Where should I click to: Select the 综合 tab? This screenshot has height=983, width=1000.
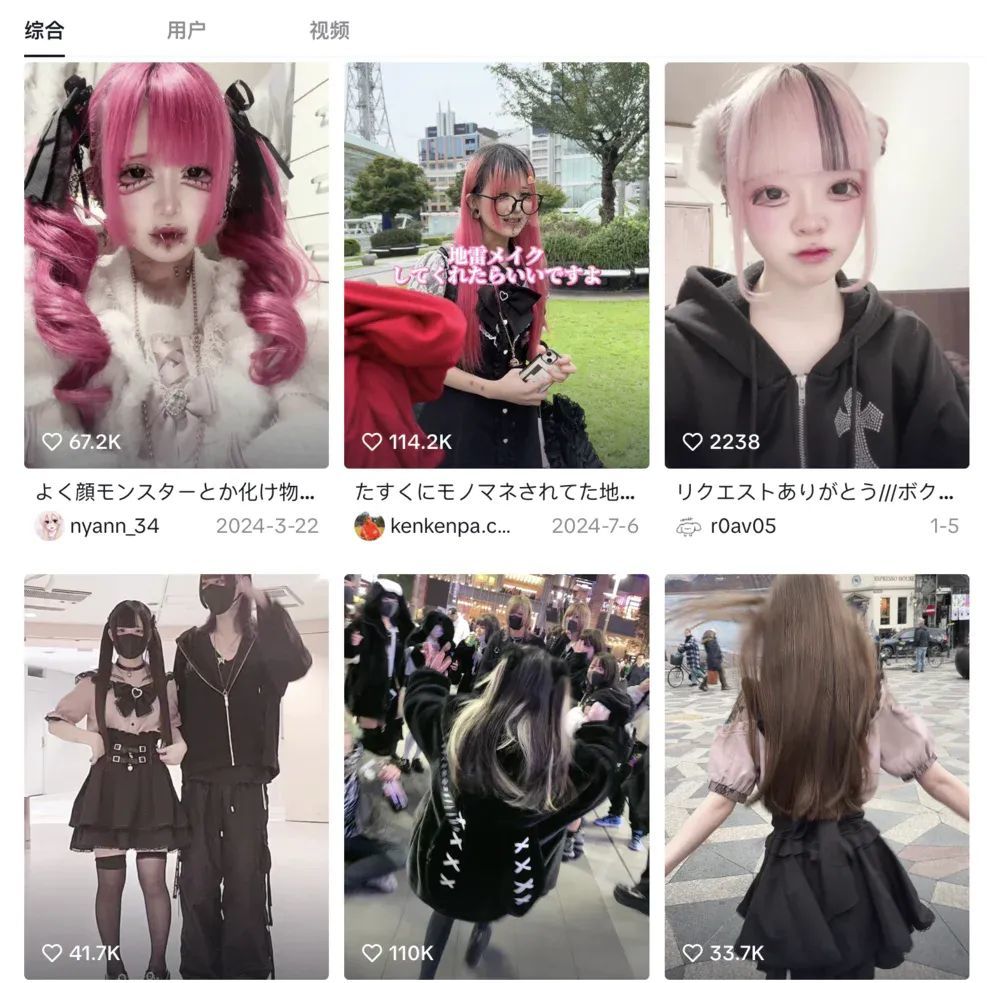(x=44, y=30)
